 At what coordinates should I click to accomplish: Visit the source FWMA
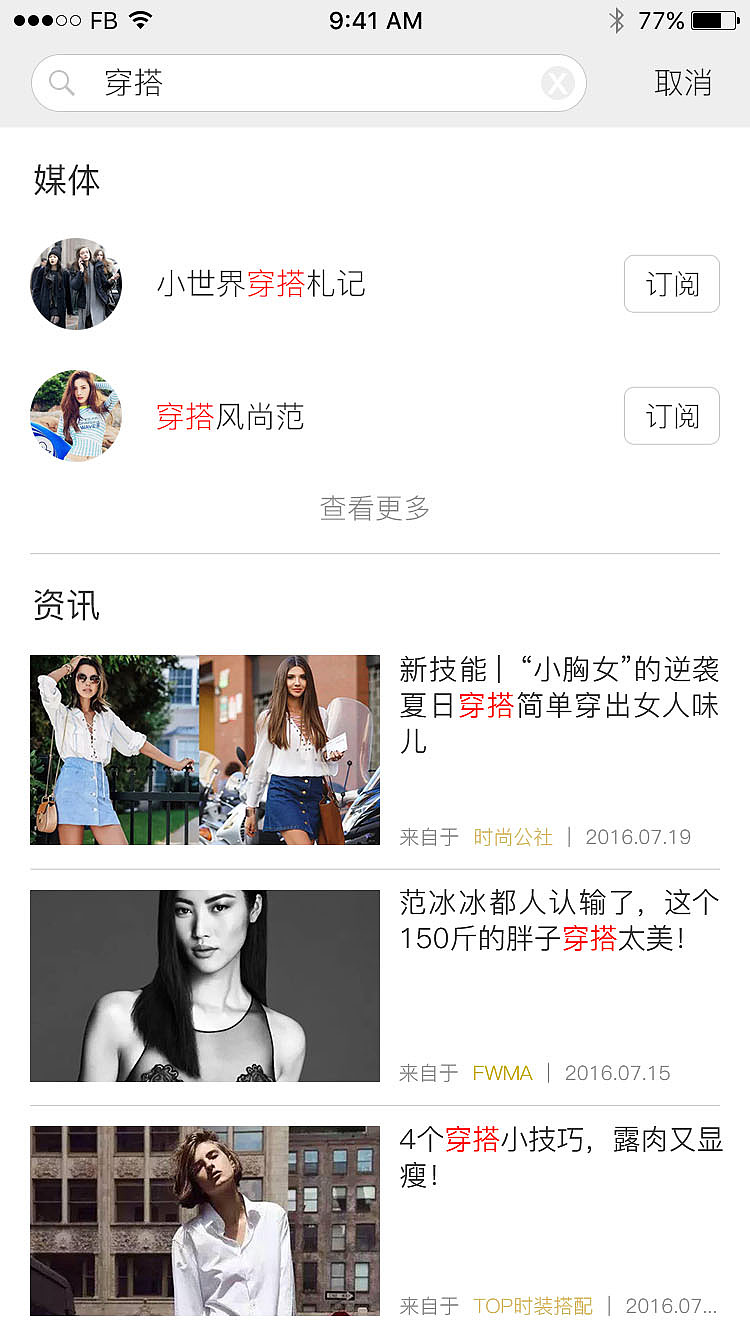click(502, 1073)
